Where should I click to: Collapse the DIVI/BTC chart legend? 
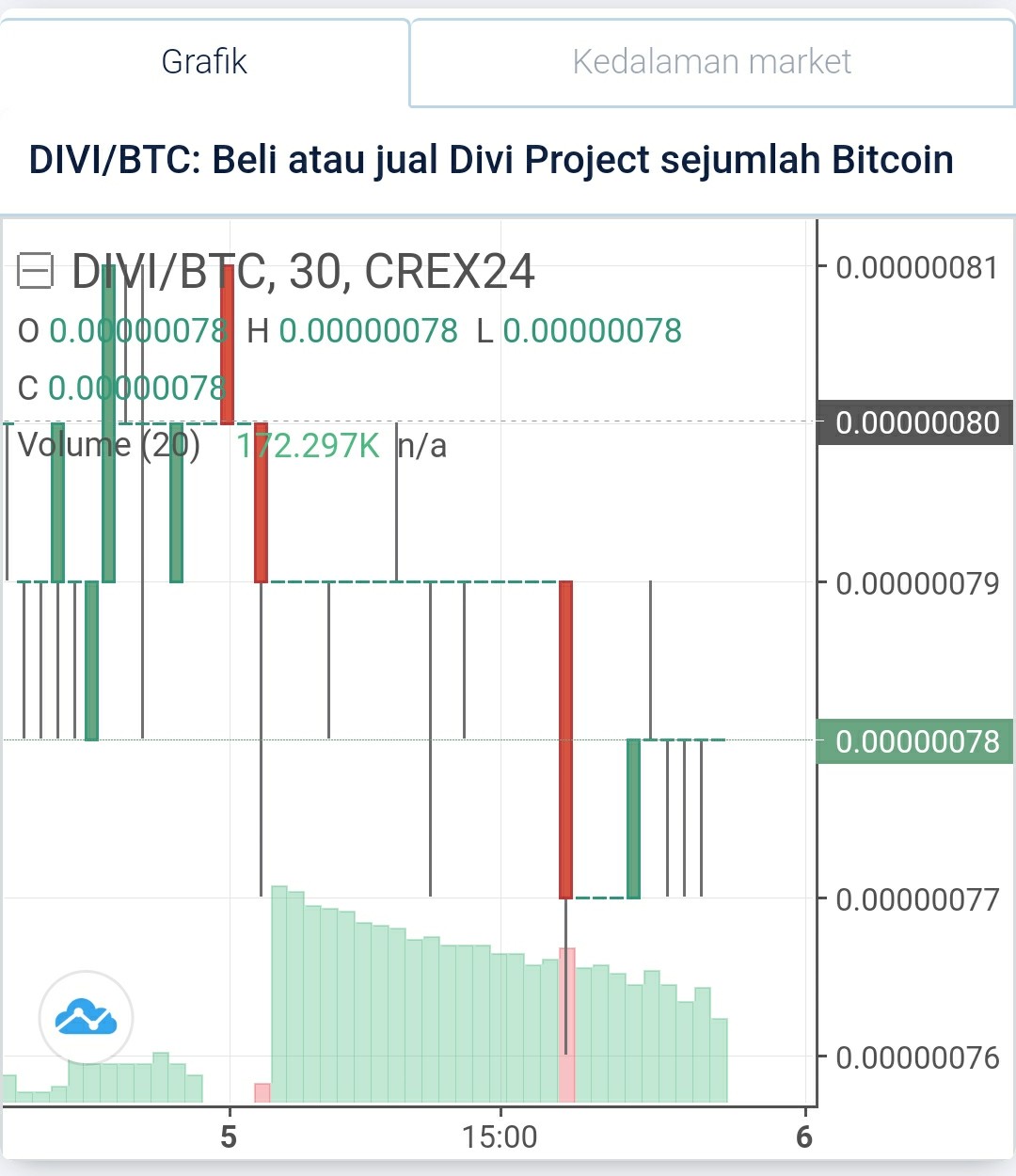click(36, 272)
